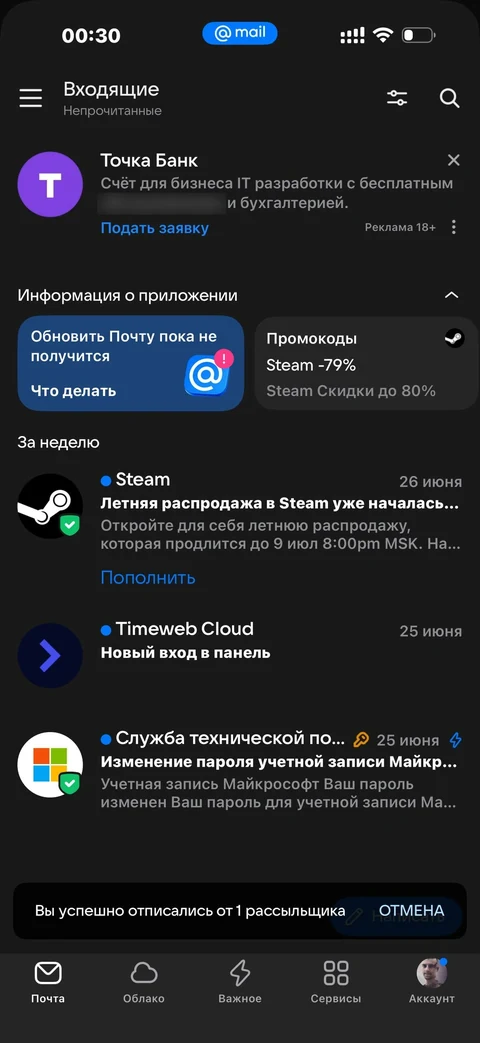Open the ad overflow menu
The width and height of the screenshot is (480, 1043).
click(x=453, y=227)
